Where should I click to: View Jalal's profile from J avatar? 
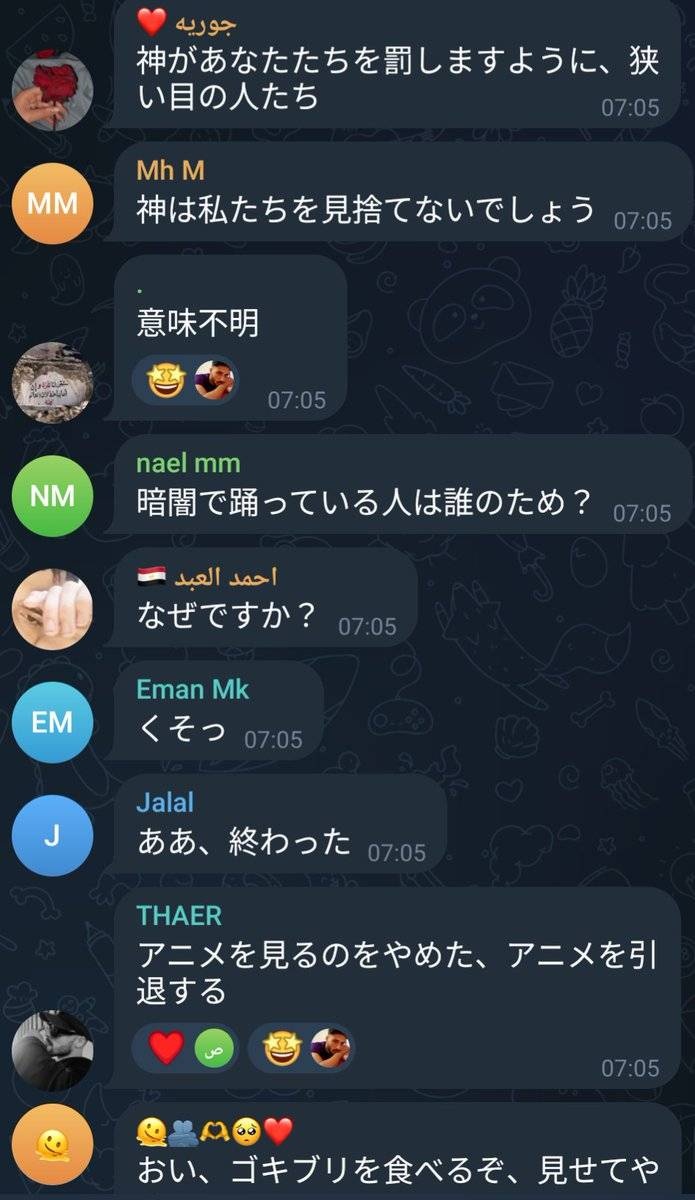point(52,836)
